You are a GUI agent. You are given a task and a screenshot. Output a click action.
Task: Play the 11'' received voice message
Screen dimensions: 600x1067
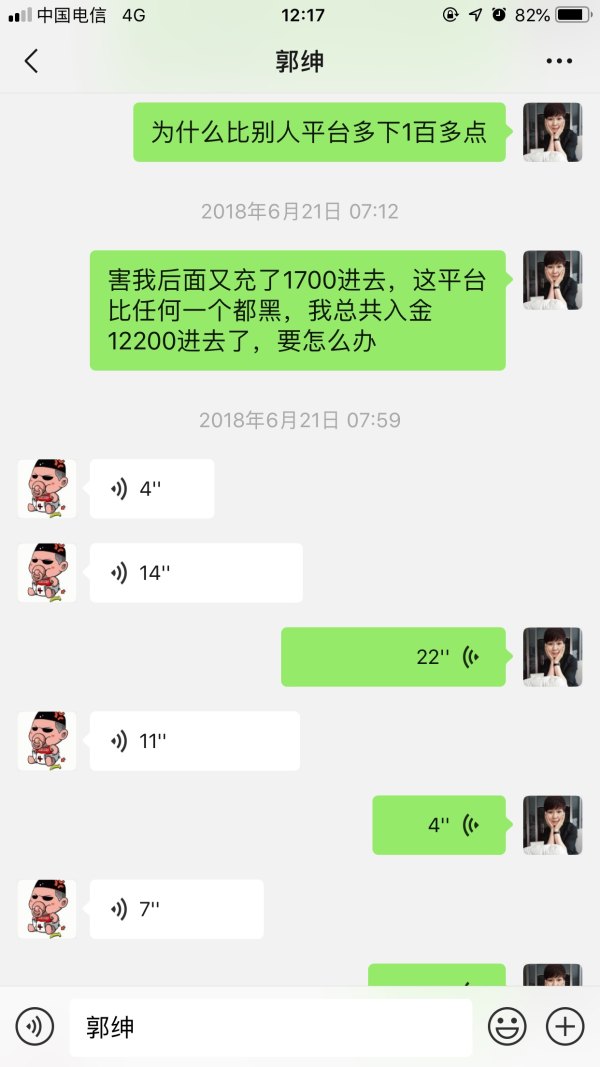[194, 741]
